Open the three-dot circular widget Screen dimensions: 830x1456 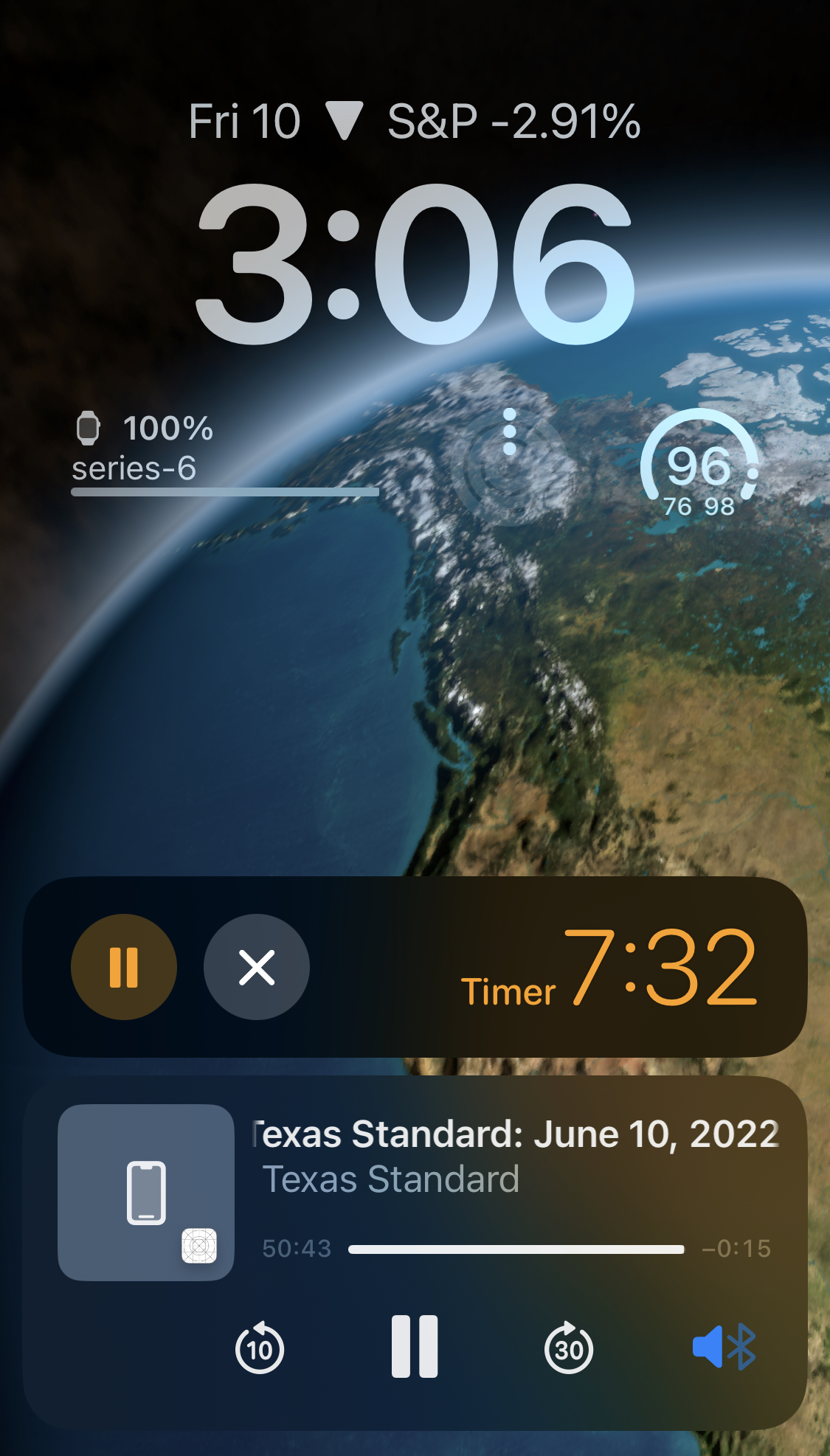509,465
